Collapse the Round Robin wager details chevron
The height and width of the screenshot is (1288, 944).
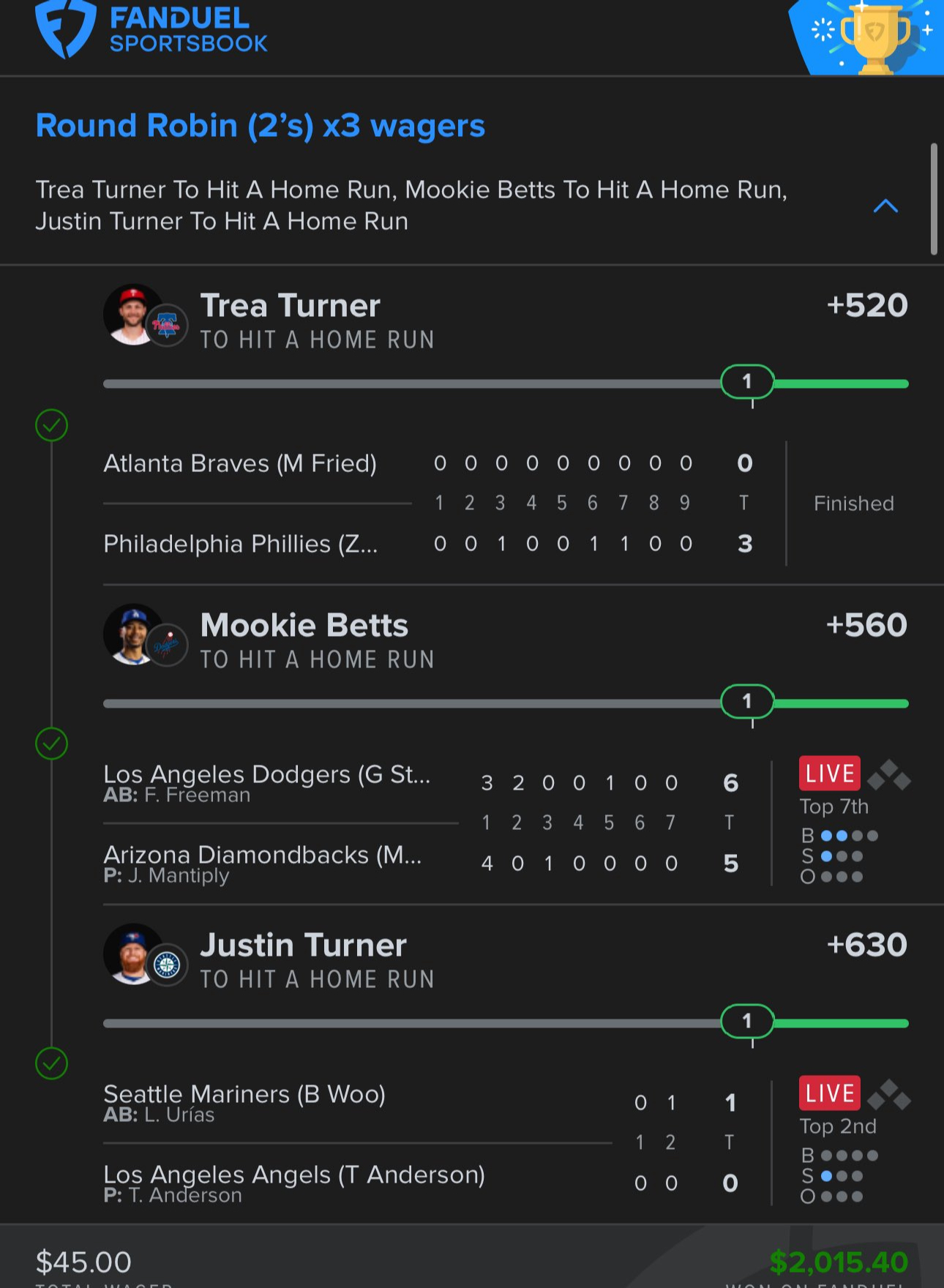885,206
